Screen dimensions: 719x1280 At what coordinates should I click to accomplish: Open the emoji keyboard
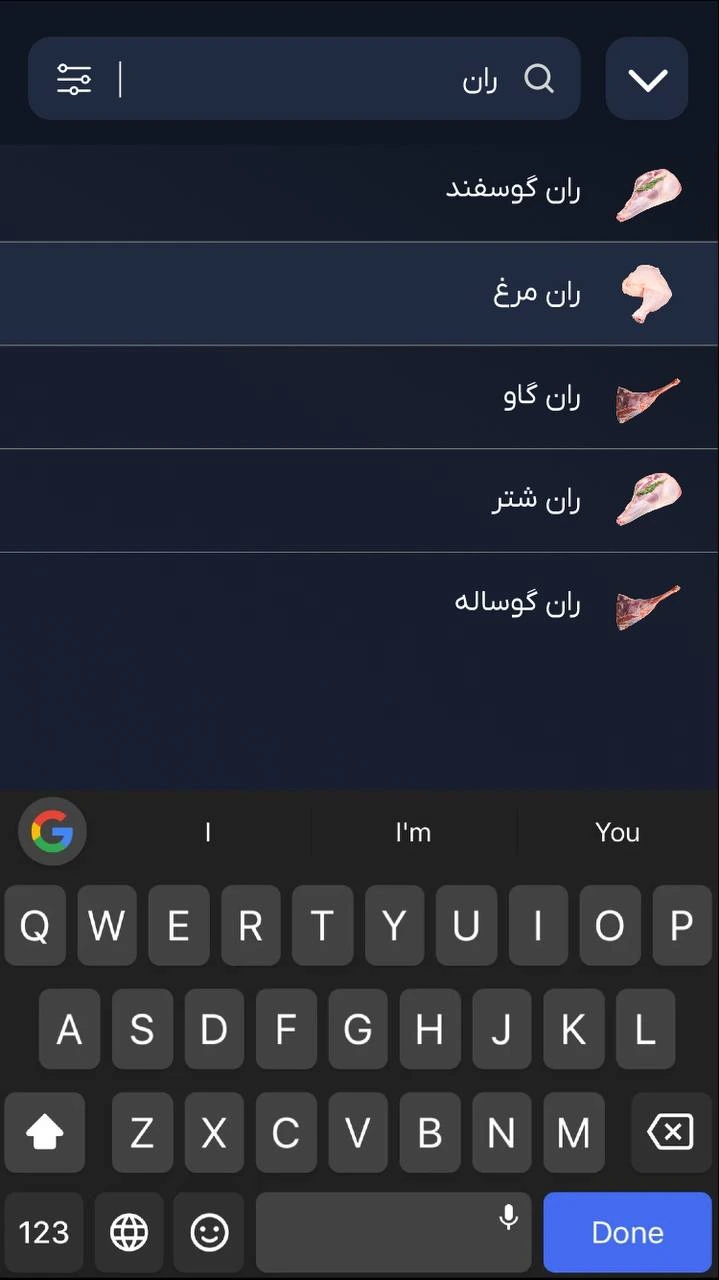[x=209, y=1232]
